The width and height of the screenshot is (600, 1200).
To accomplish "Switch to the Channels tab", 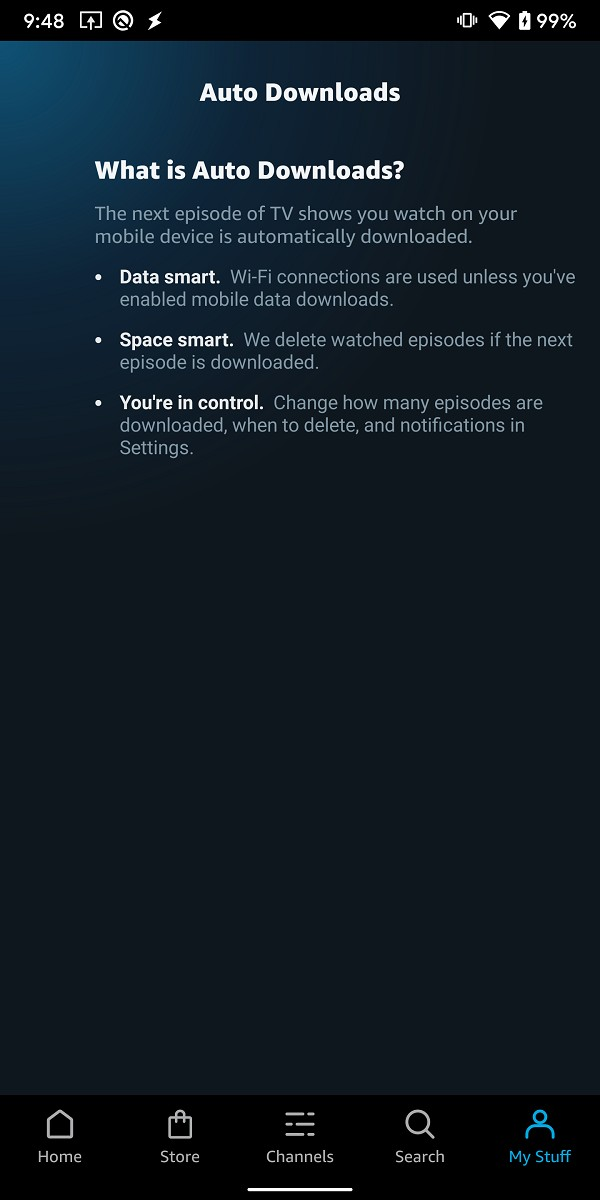I will (300, 1137).
